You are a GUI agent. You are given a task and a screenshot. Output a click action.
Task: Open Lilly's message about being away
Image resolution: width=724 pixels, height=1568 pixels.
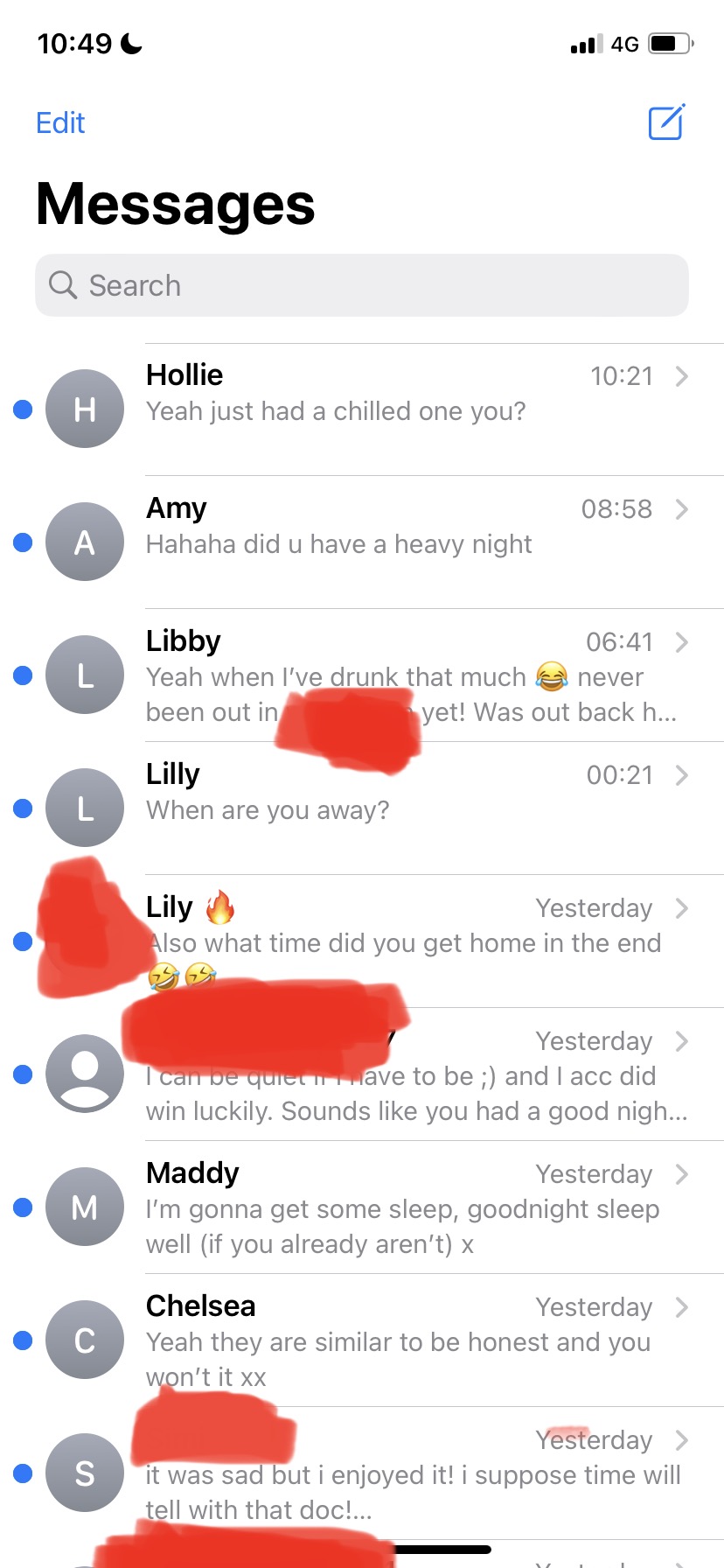(x=362, y=808)
